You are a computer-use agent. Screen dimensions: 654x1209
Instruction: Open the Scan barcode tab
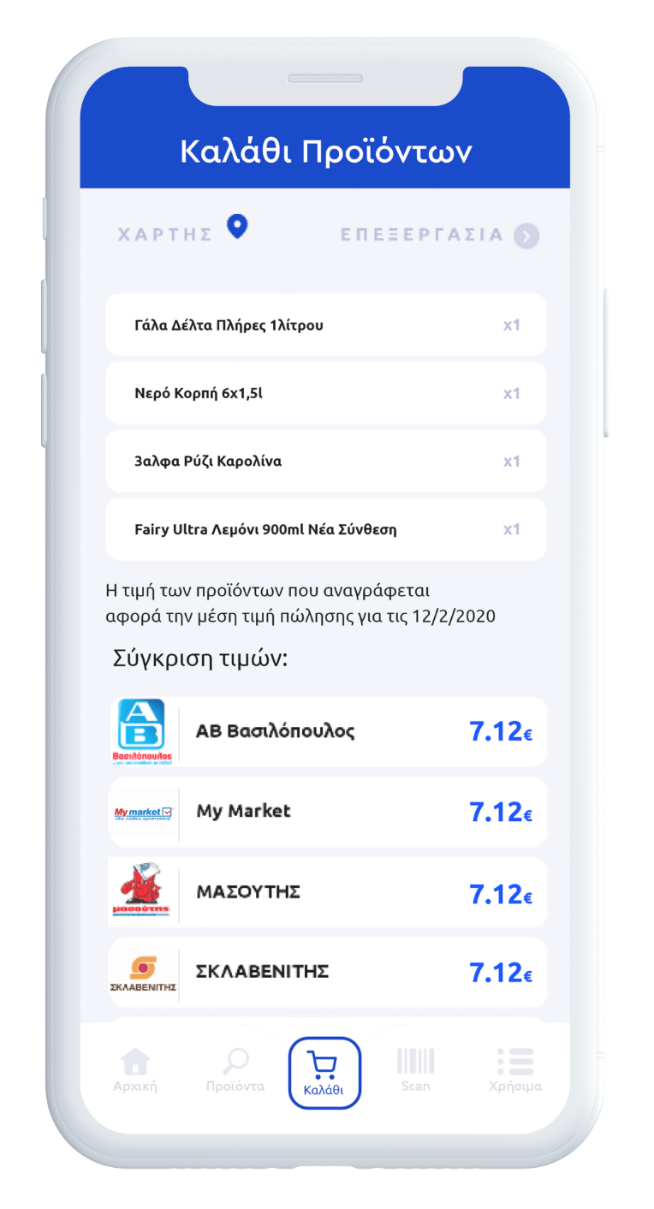(x=416, y=1071)
